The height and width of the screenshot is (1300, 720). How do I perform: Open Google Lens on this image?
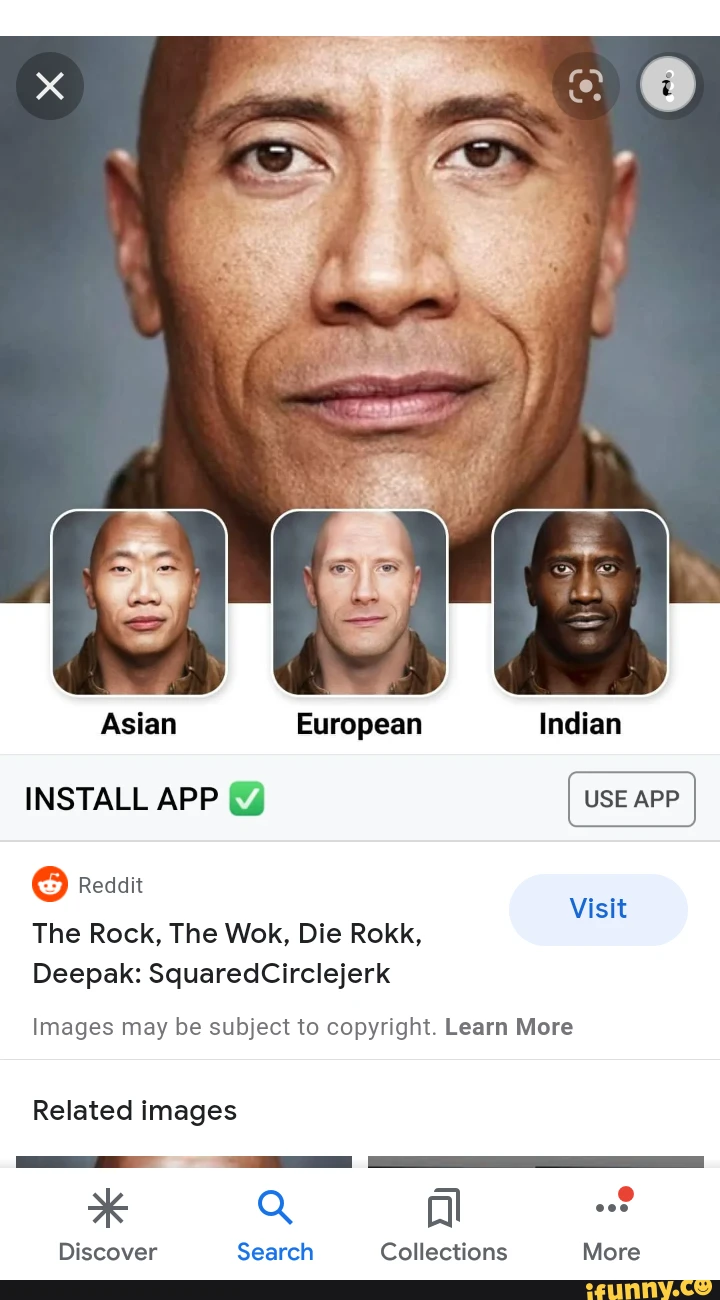[x=586, y=87]
